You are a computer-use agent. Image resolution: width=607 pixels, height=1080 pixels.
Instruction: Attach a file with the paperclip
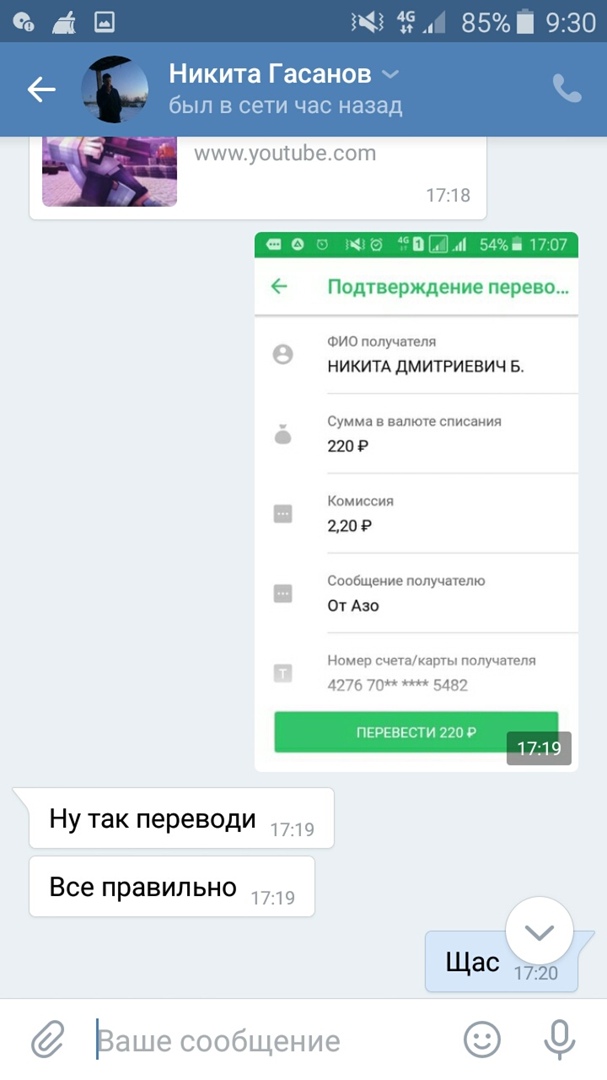coord(46,1041)
